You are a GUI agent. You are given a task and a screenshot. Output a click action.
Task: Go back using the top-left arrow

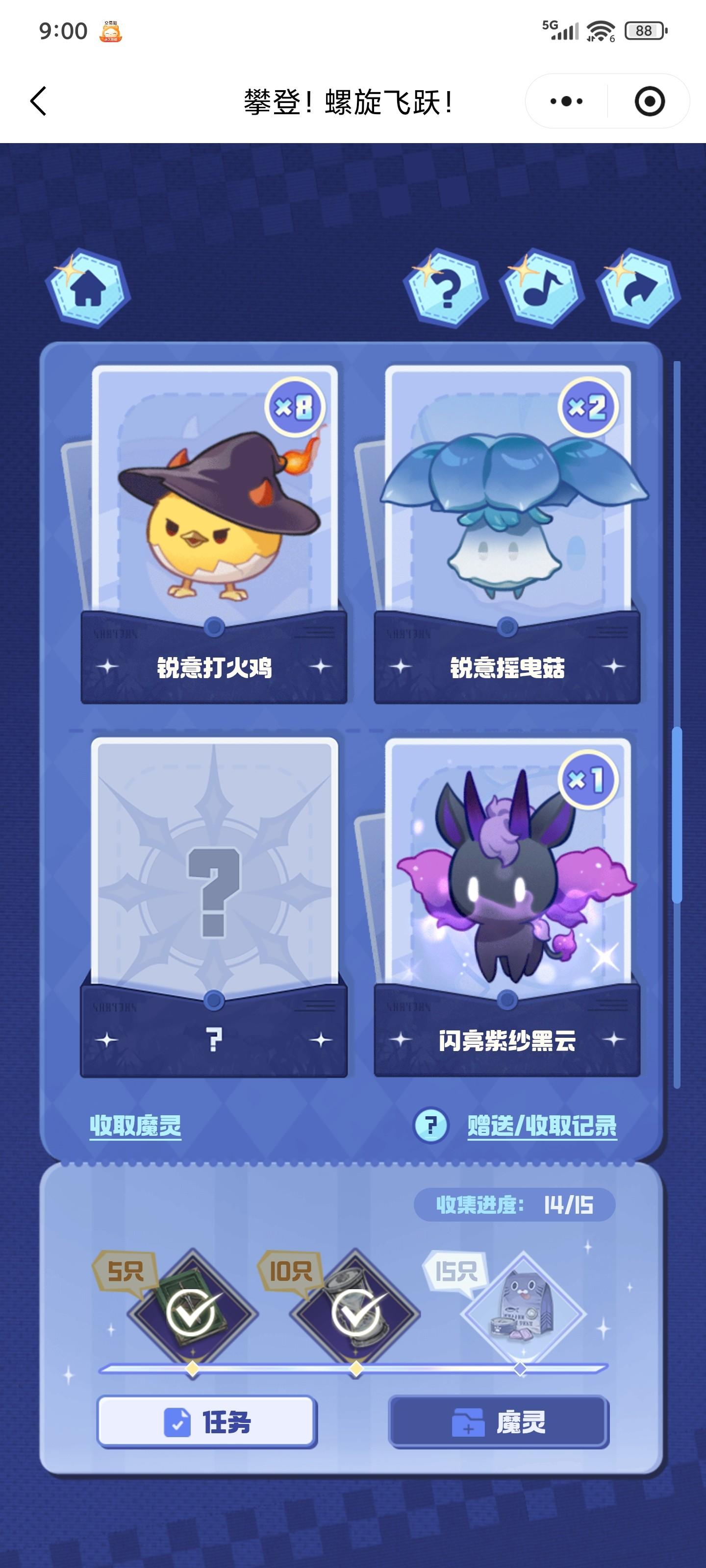click(38, 101)
